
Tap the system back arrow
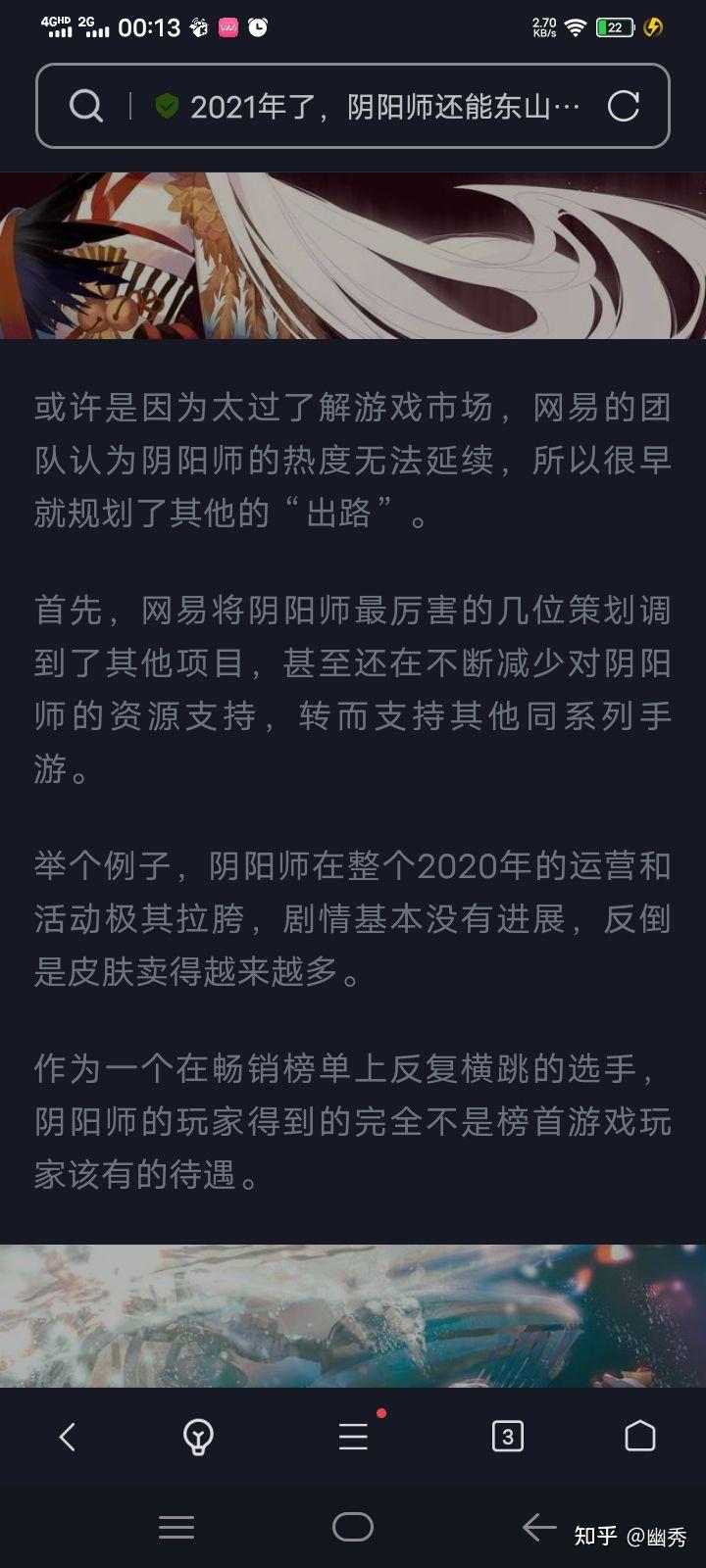point(539,1527)
